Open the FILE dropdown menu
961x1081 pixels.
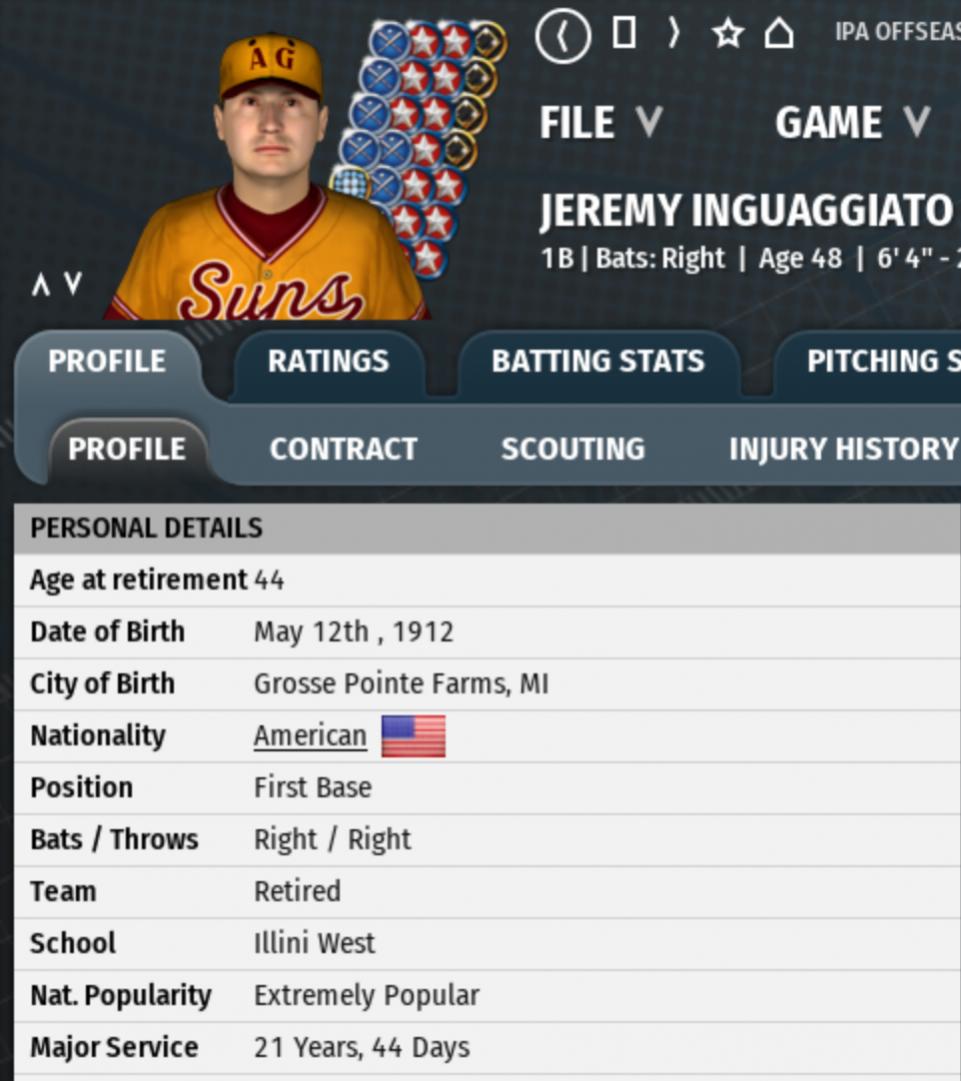pyautogui.click(x=600, y=123)
